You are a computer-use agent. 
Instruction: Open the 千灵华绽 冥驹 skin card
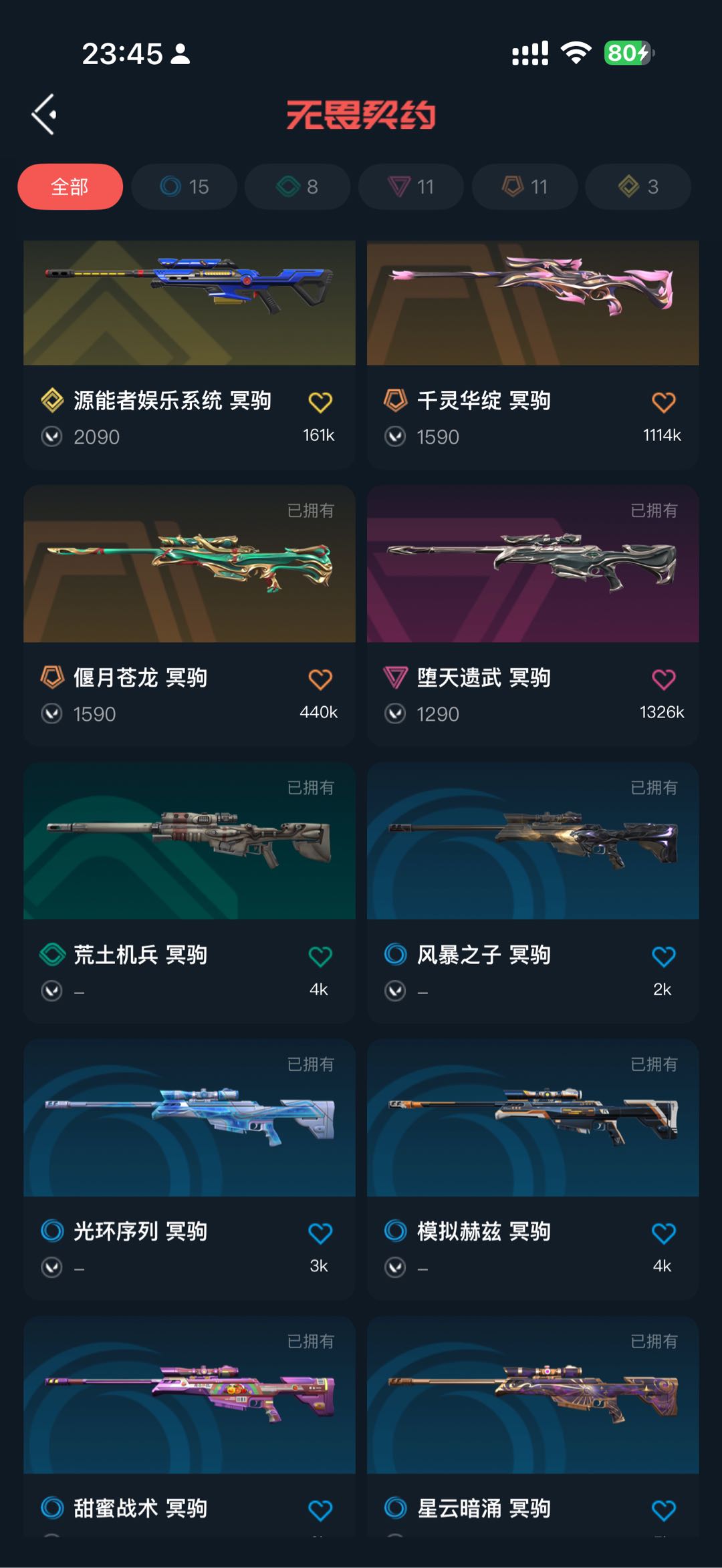coord(533,304)
